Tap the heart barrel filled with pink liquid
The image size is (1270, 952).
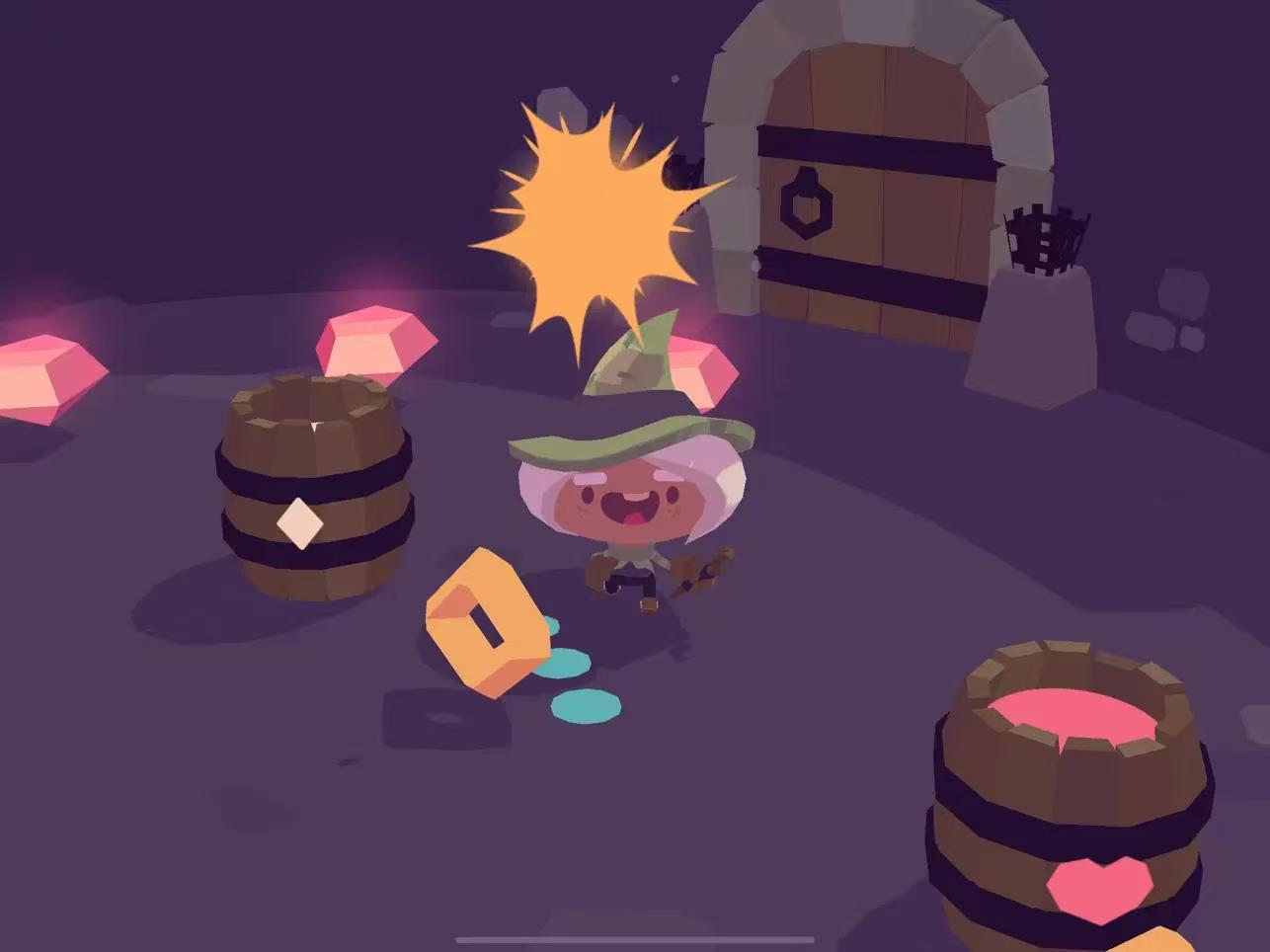click(1070, 790)
